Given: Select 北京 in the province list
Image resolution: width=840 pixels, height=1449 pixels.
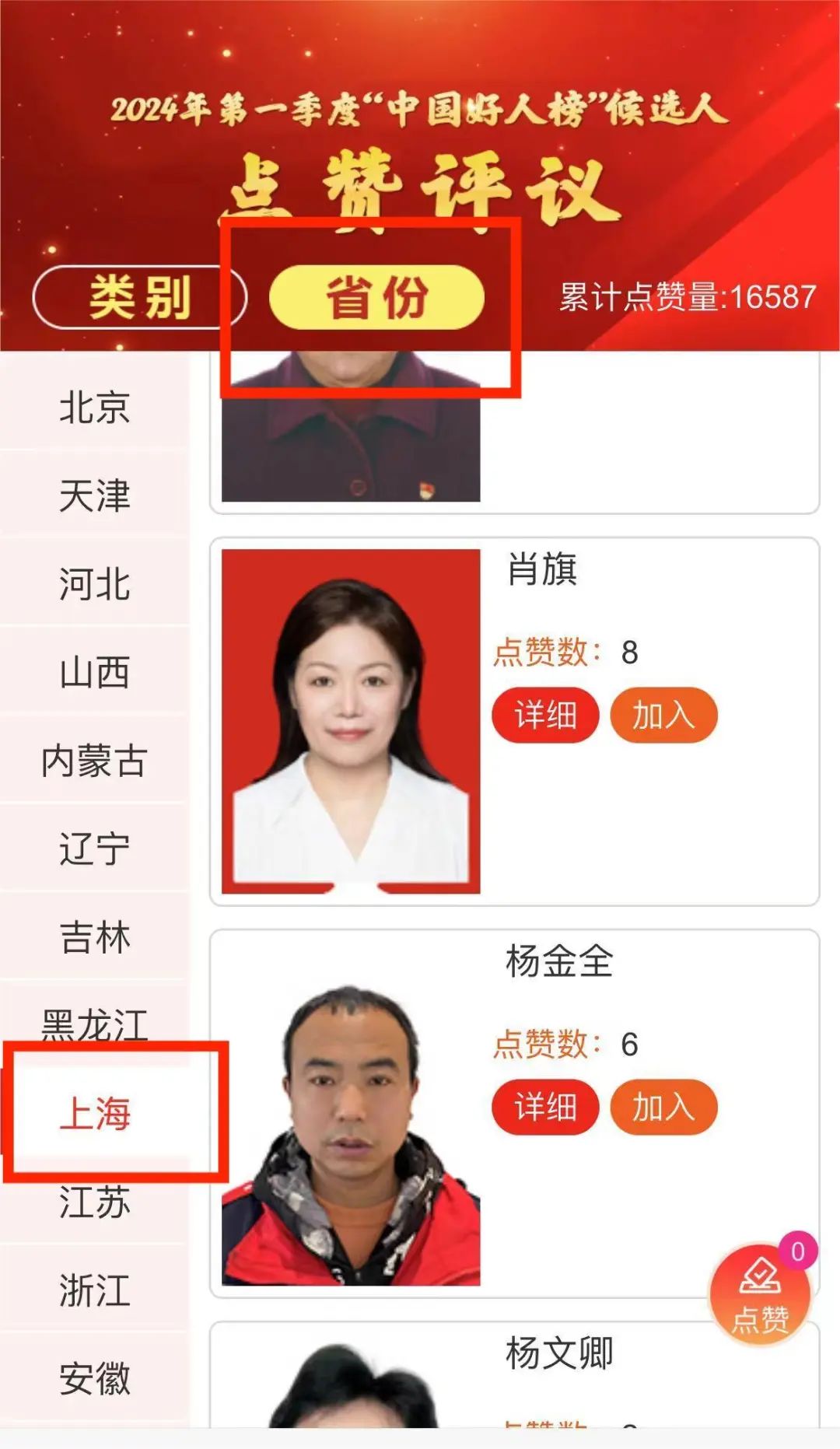Looking at the screenshot, I should coord(94,408).
